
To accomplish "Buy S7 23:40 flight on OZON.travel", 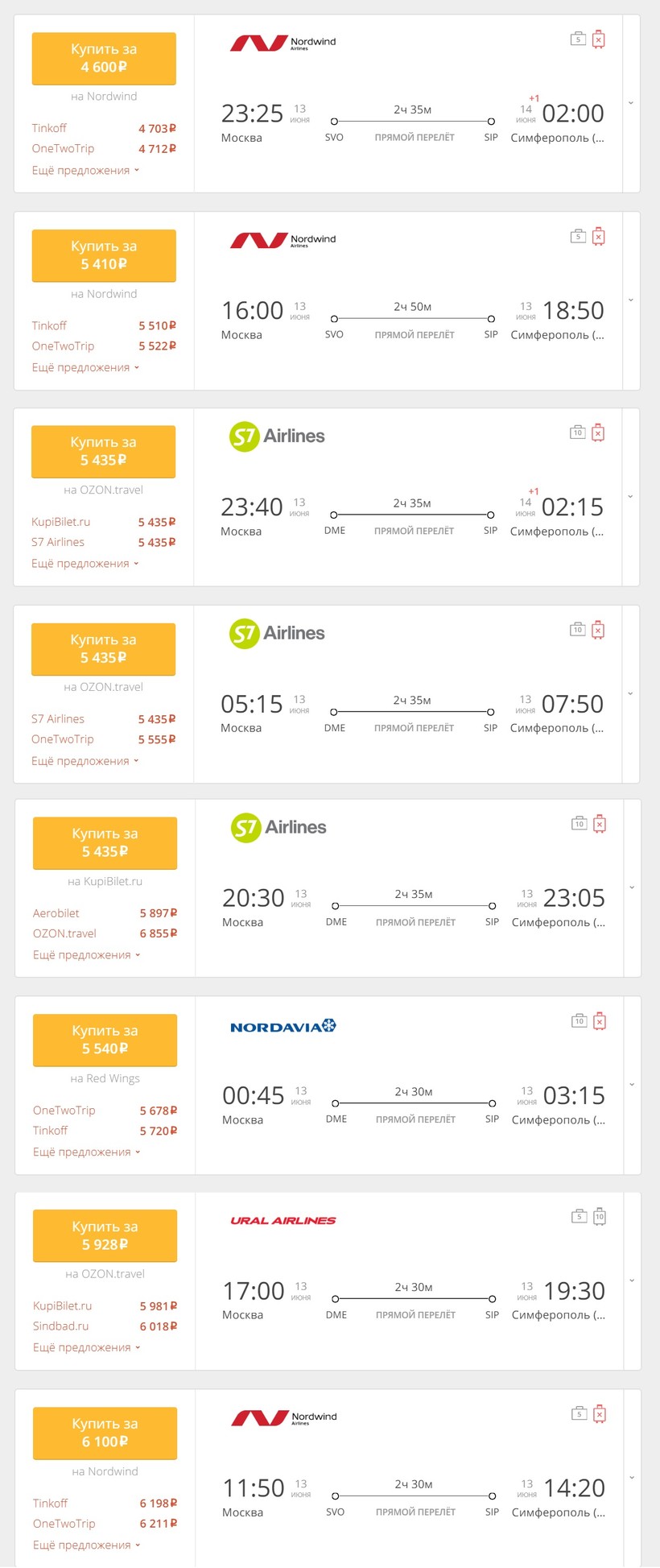I will click(x=103, y=451).
